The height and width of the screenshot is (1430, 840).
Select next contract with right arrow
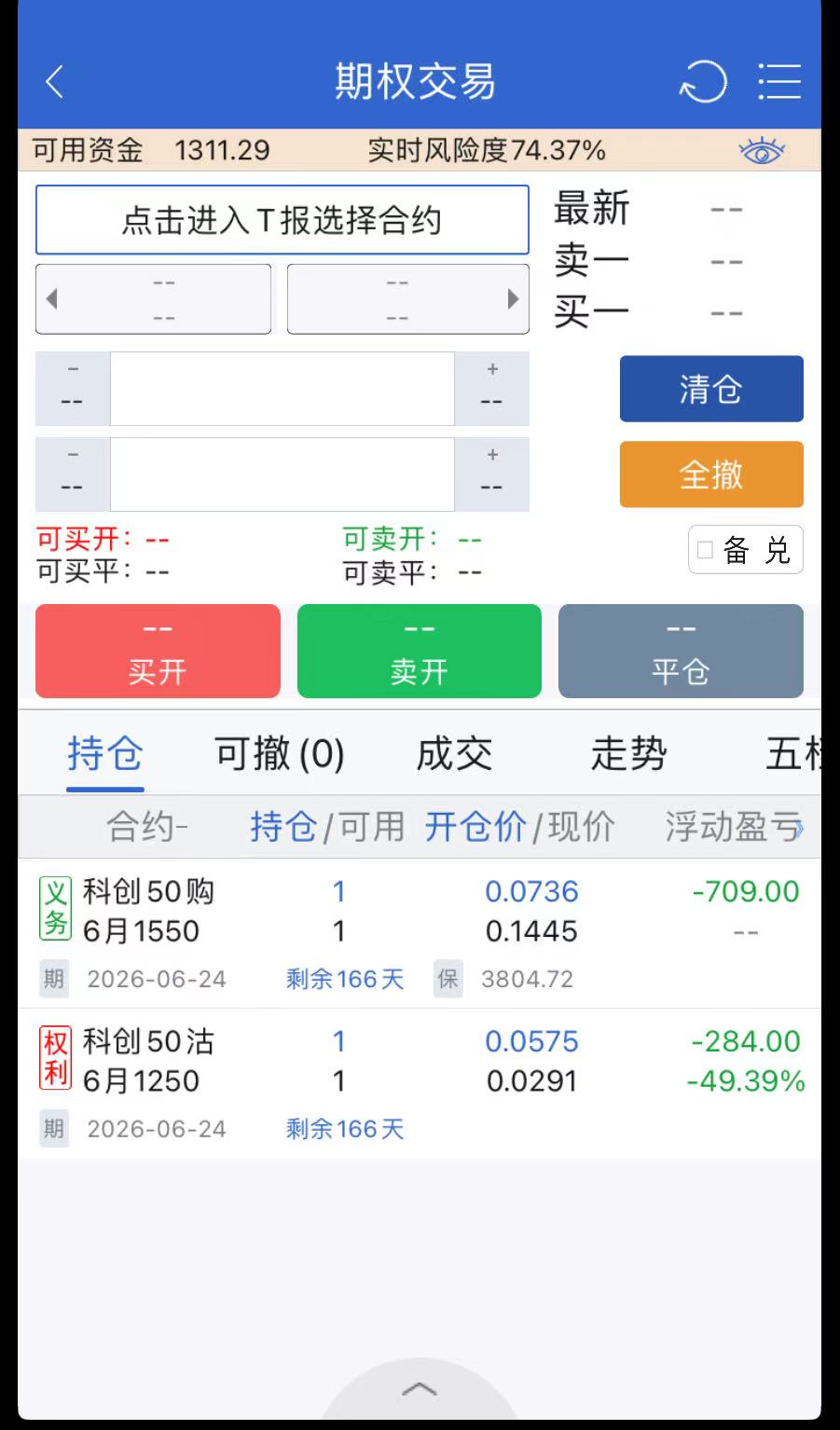coord(513,299)
